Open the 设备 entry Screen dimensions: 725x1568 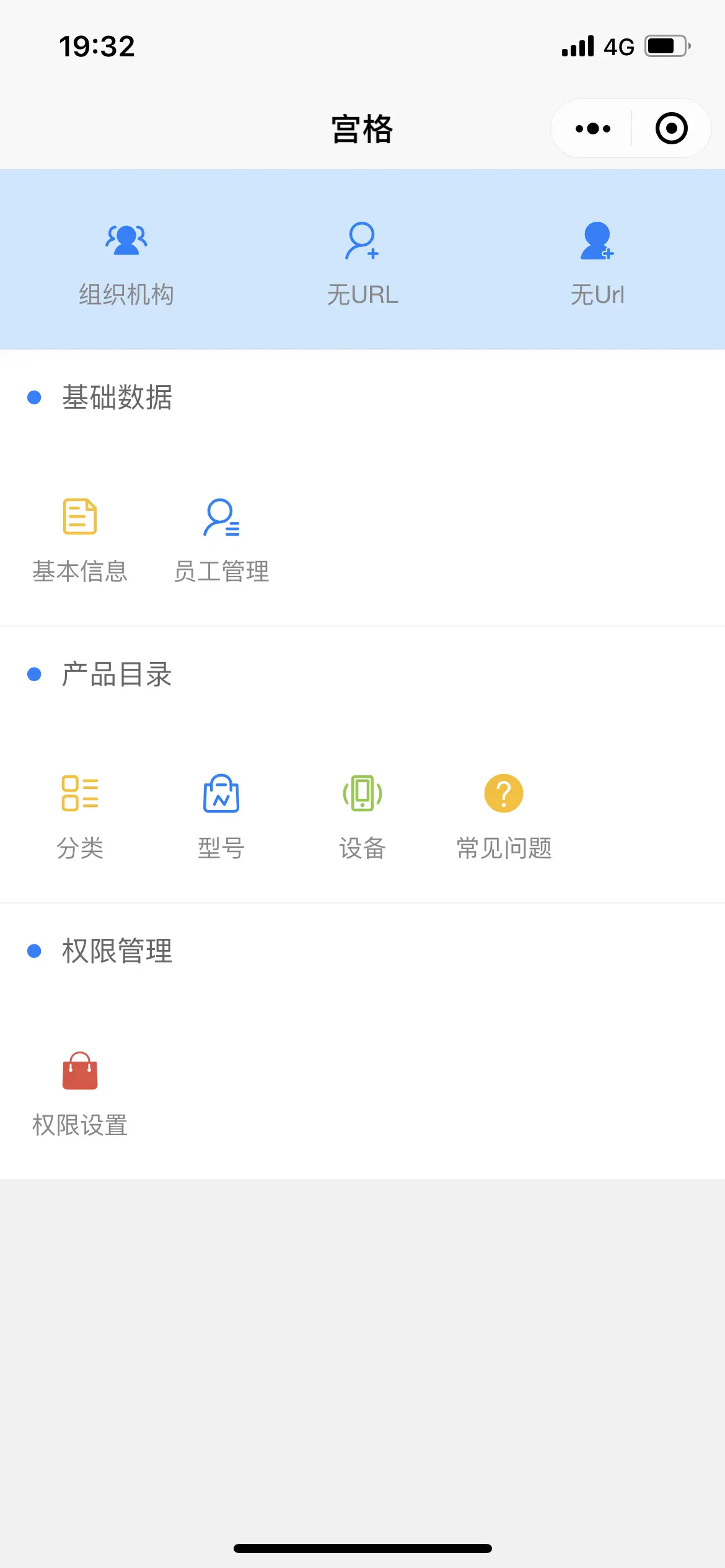pyautogui.click(x=362, y=817)
